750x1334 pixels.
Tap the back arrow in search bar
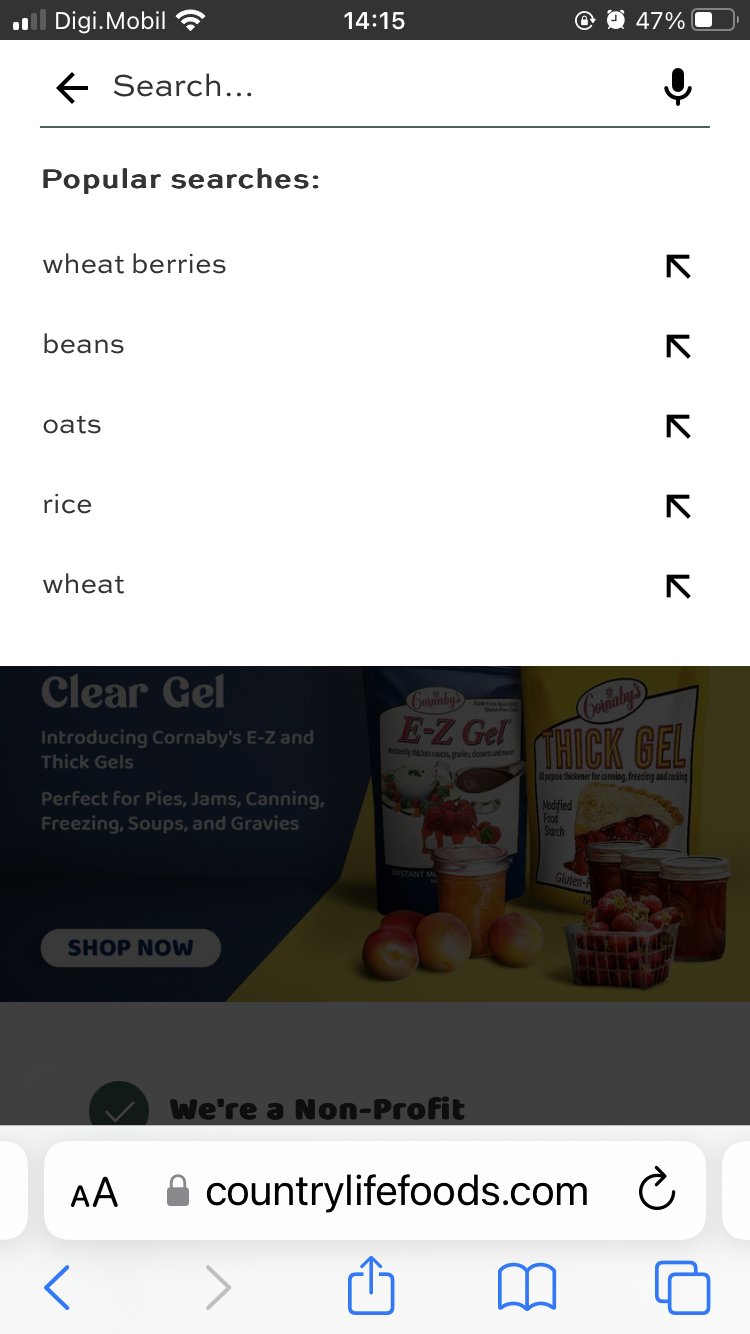[x=72, y=88]
